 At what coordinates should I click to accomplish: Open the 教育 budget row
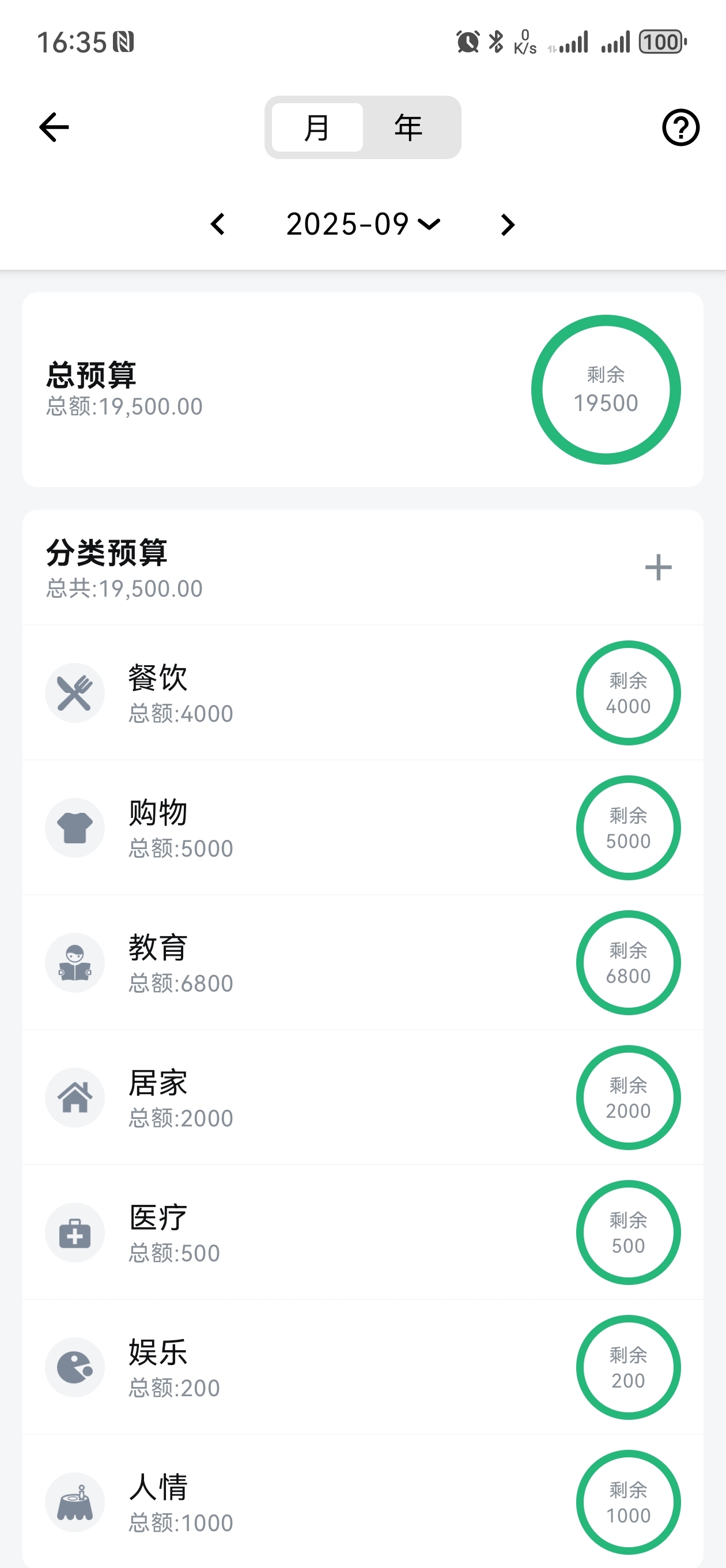[x=362, y=963]
